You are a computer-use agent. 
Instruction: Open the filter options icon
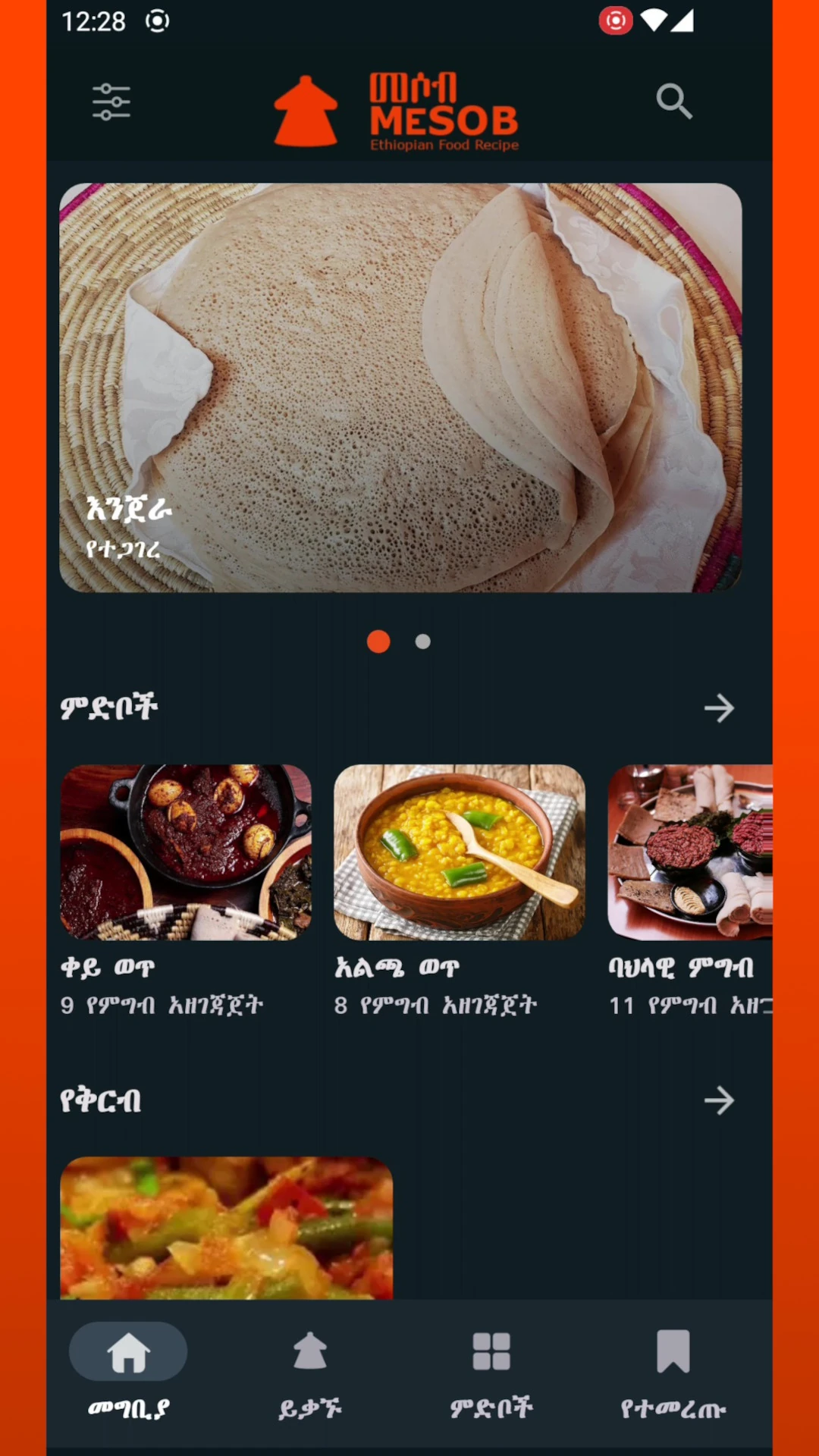point(111,101)
